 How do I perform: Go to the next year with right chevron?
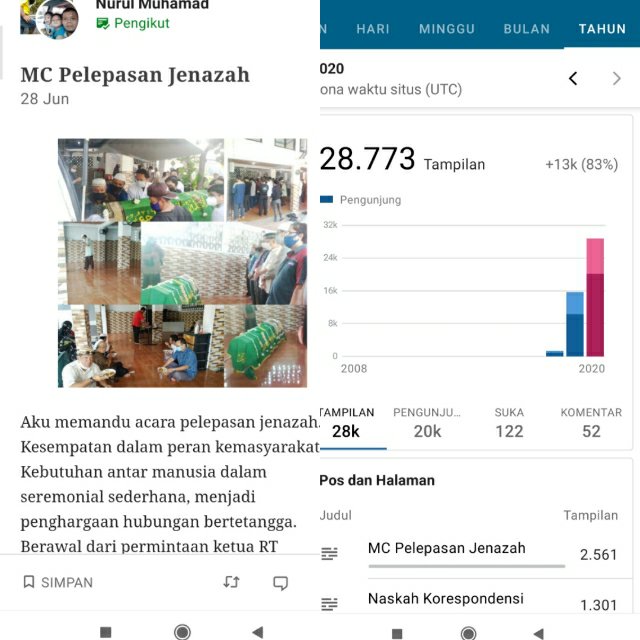[x=616, y=79]
